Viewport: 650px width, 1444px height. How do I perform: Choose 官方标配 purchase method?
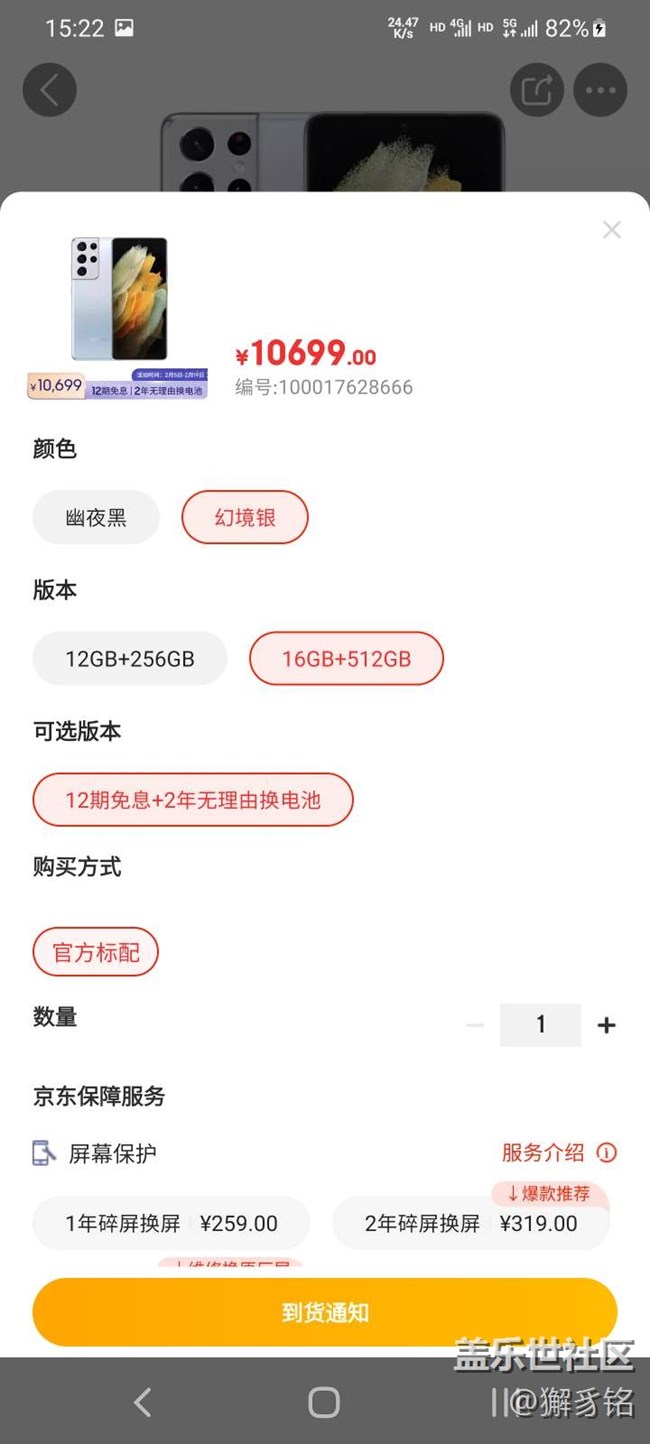click(96, 953)
